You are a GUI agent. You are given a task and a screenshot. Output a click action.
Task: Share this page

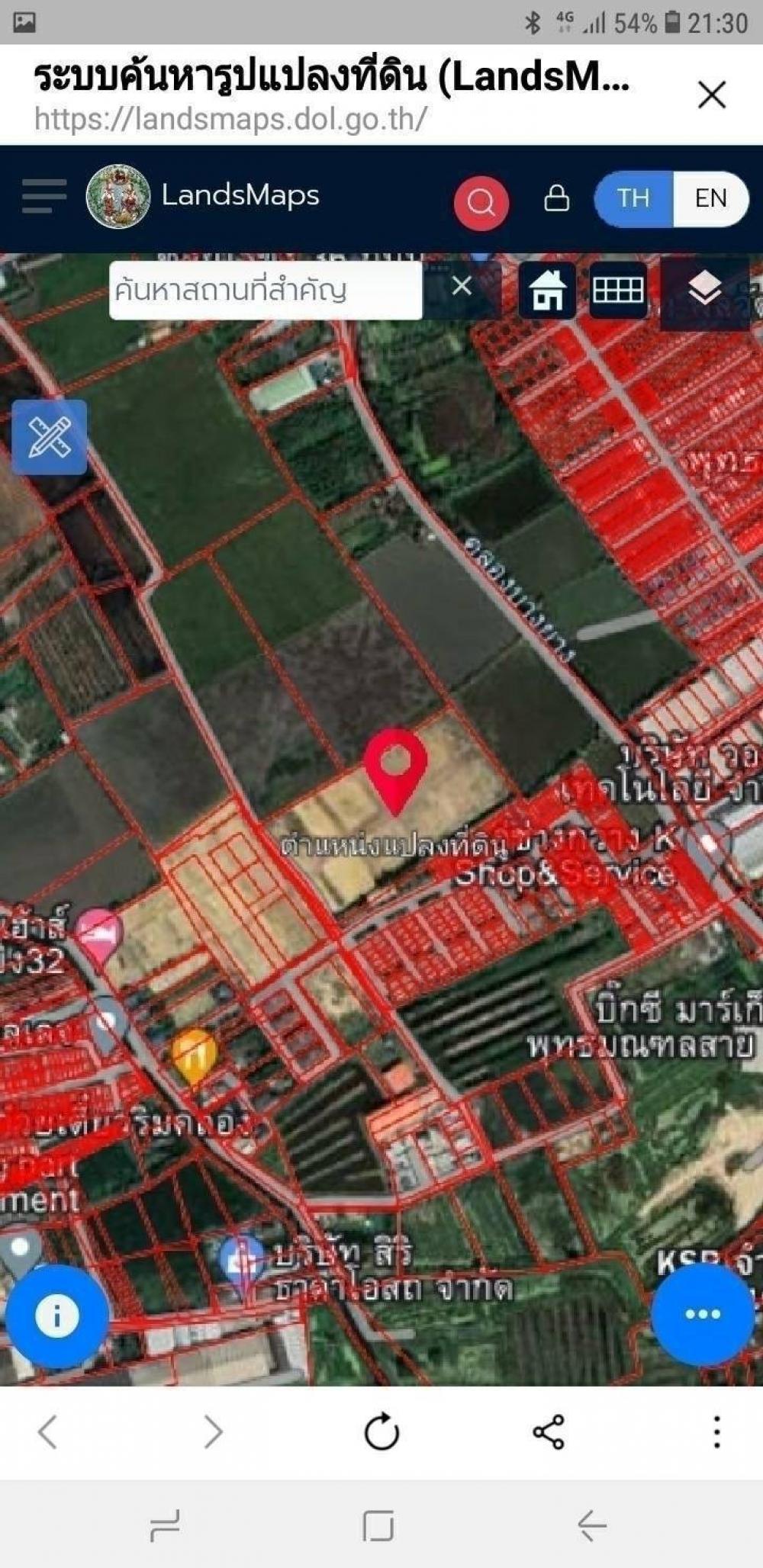549,1431
